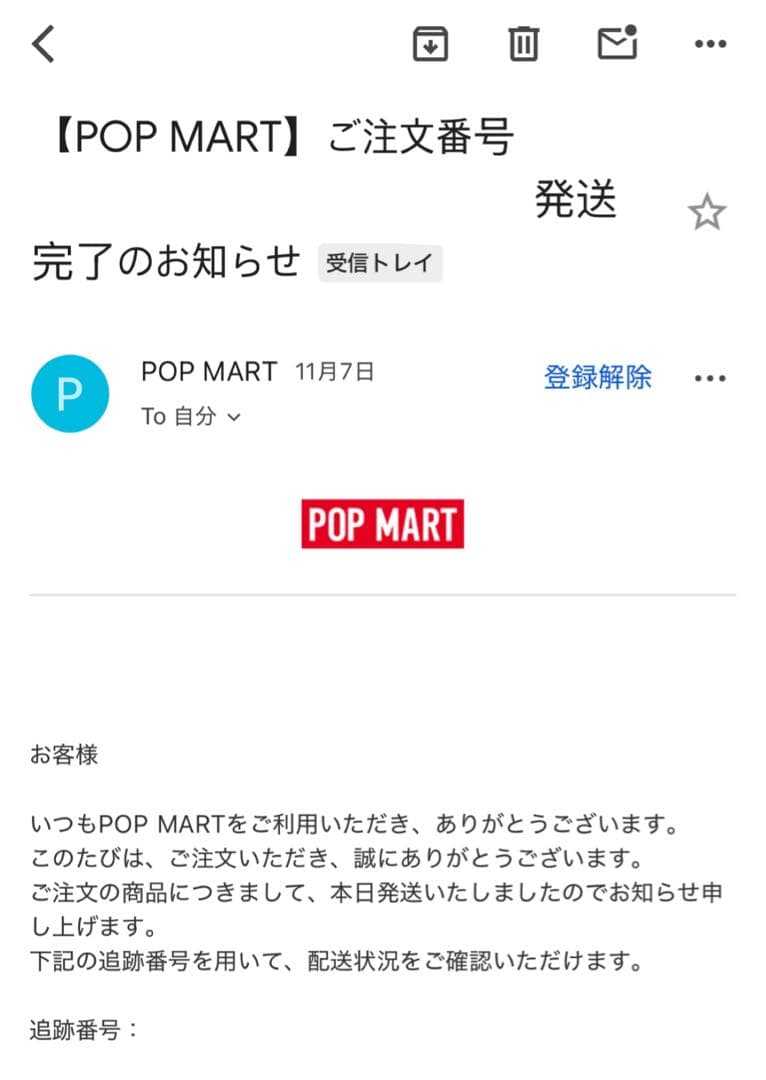Open the message-level three-dot menu

(x=710, y=378)
